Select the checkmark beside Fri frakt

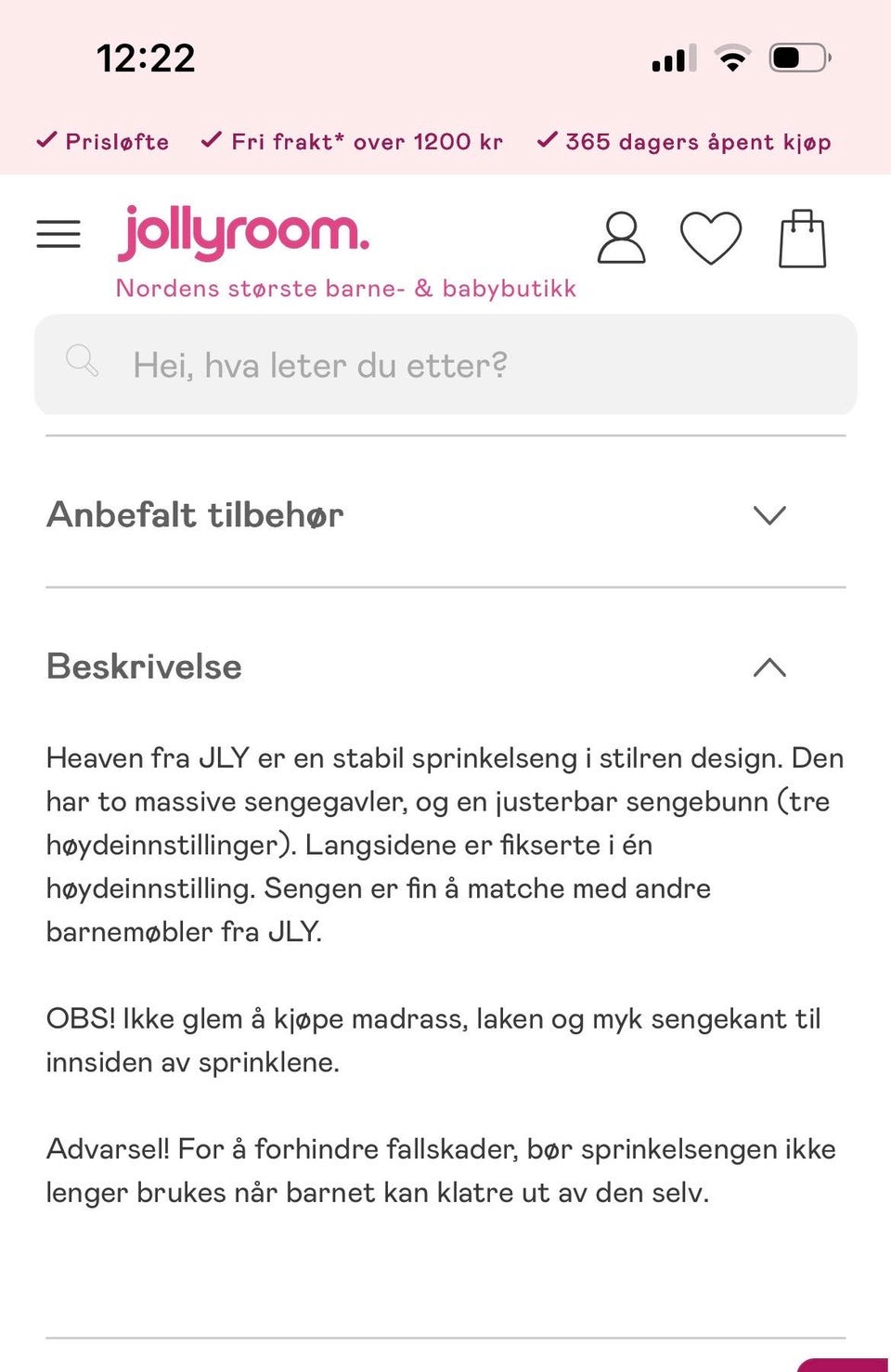click(x=211, y=140)
